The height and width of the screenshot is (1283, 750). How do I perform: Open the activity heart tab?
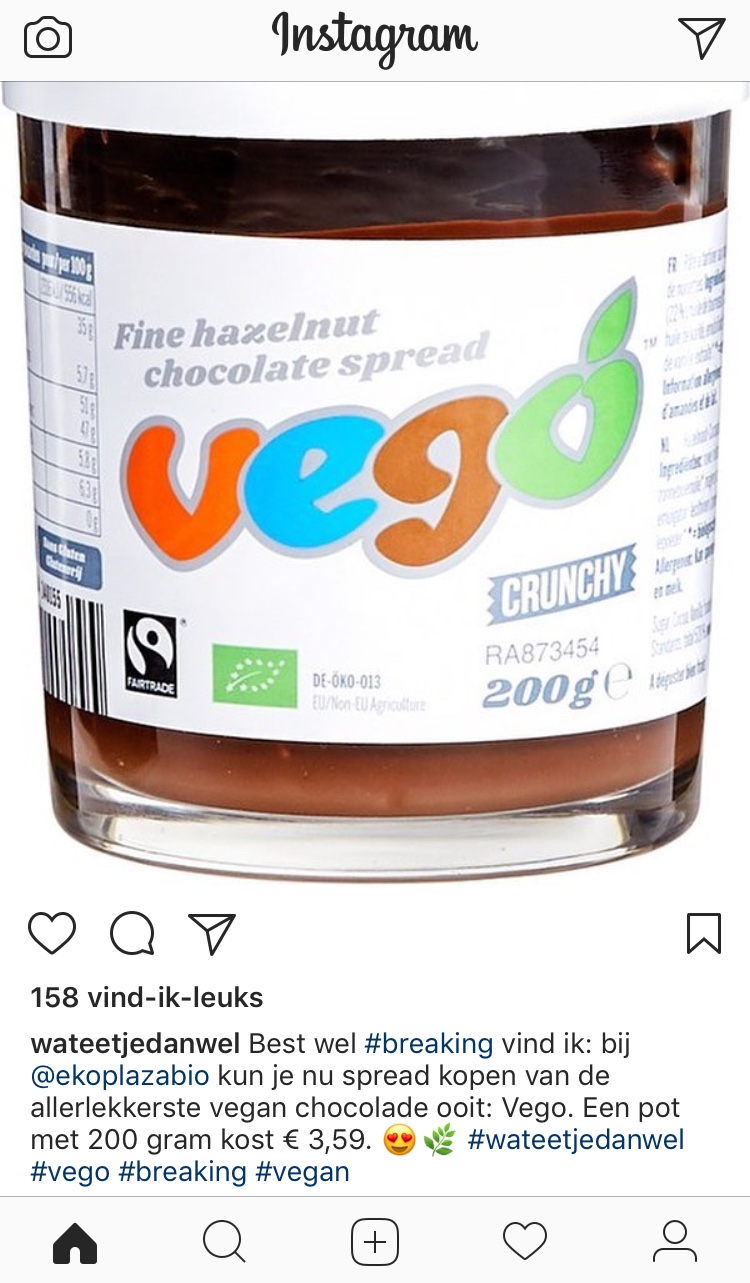(525, 1242)
